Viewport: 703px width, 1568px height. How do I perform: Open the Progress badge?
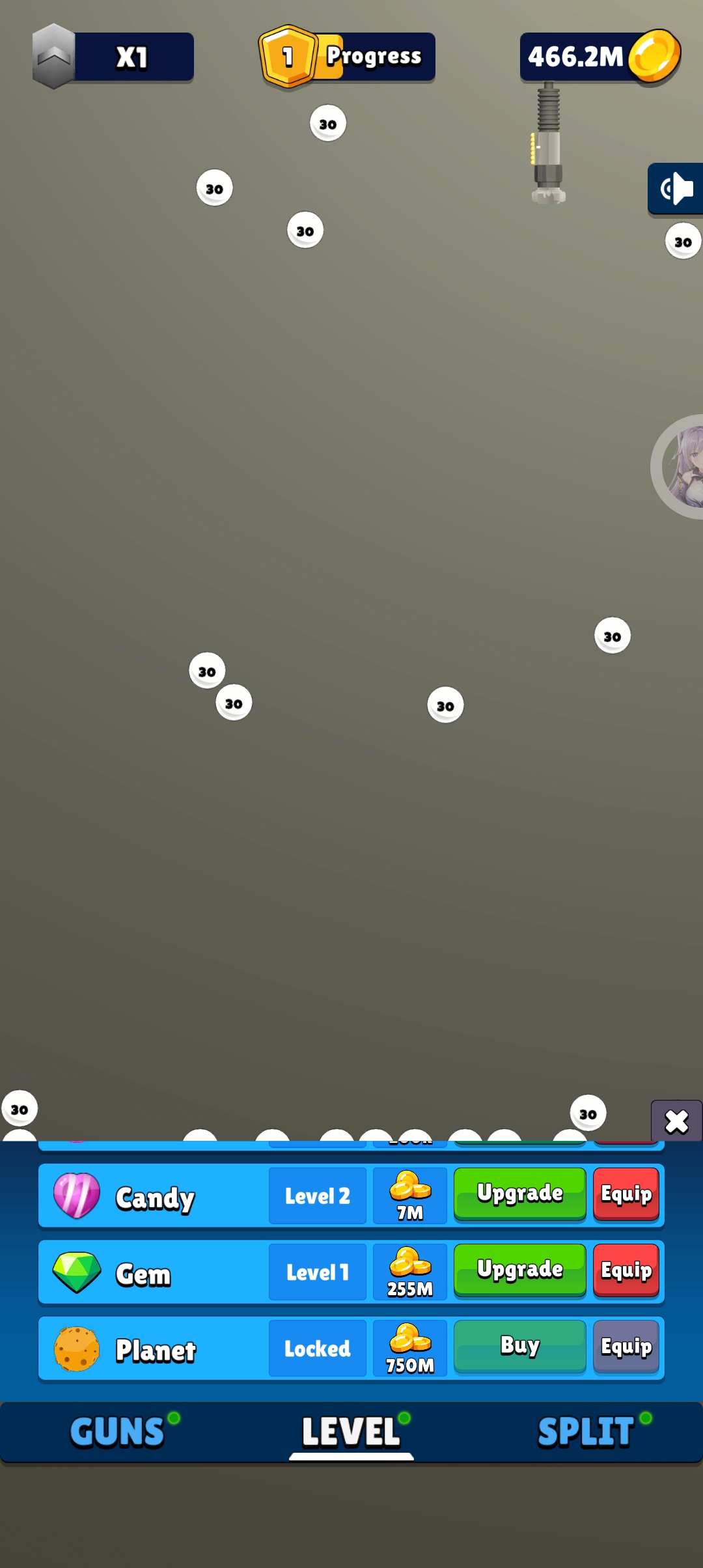[347, 57]
